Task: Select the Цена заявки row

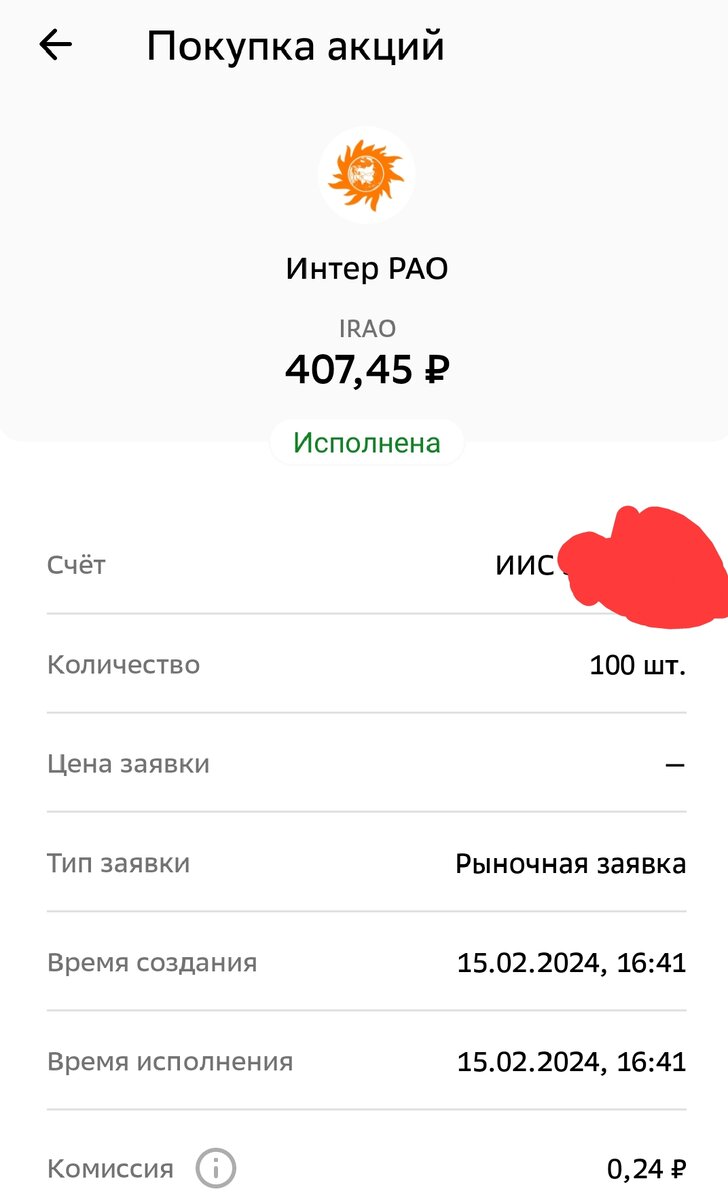Action: coord(364,762)
